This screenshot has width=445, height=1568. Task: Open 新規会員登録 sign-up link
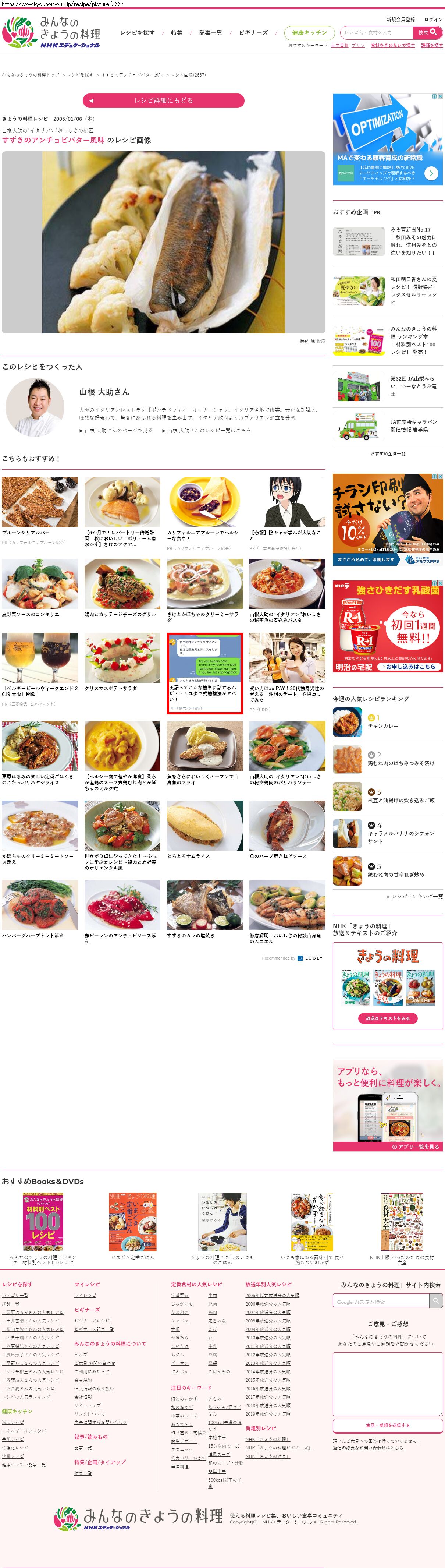click(400, 20)
